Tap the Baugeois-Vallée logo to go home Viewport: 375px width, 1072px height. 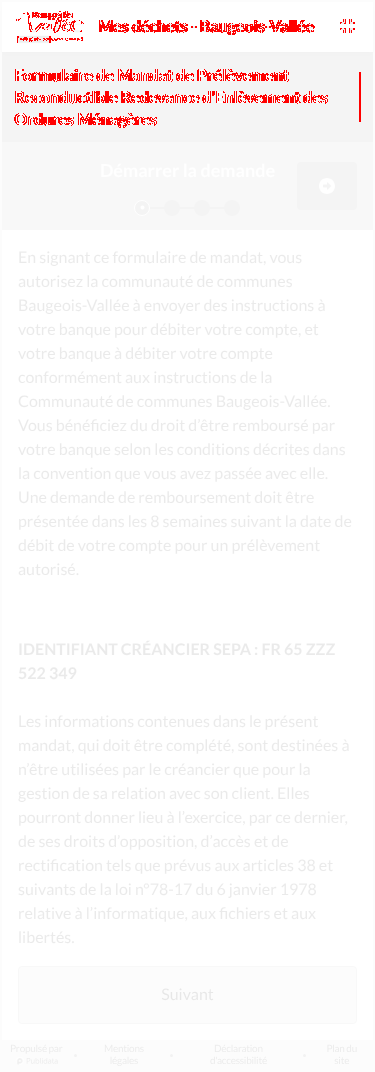click(x=50, y=26)
